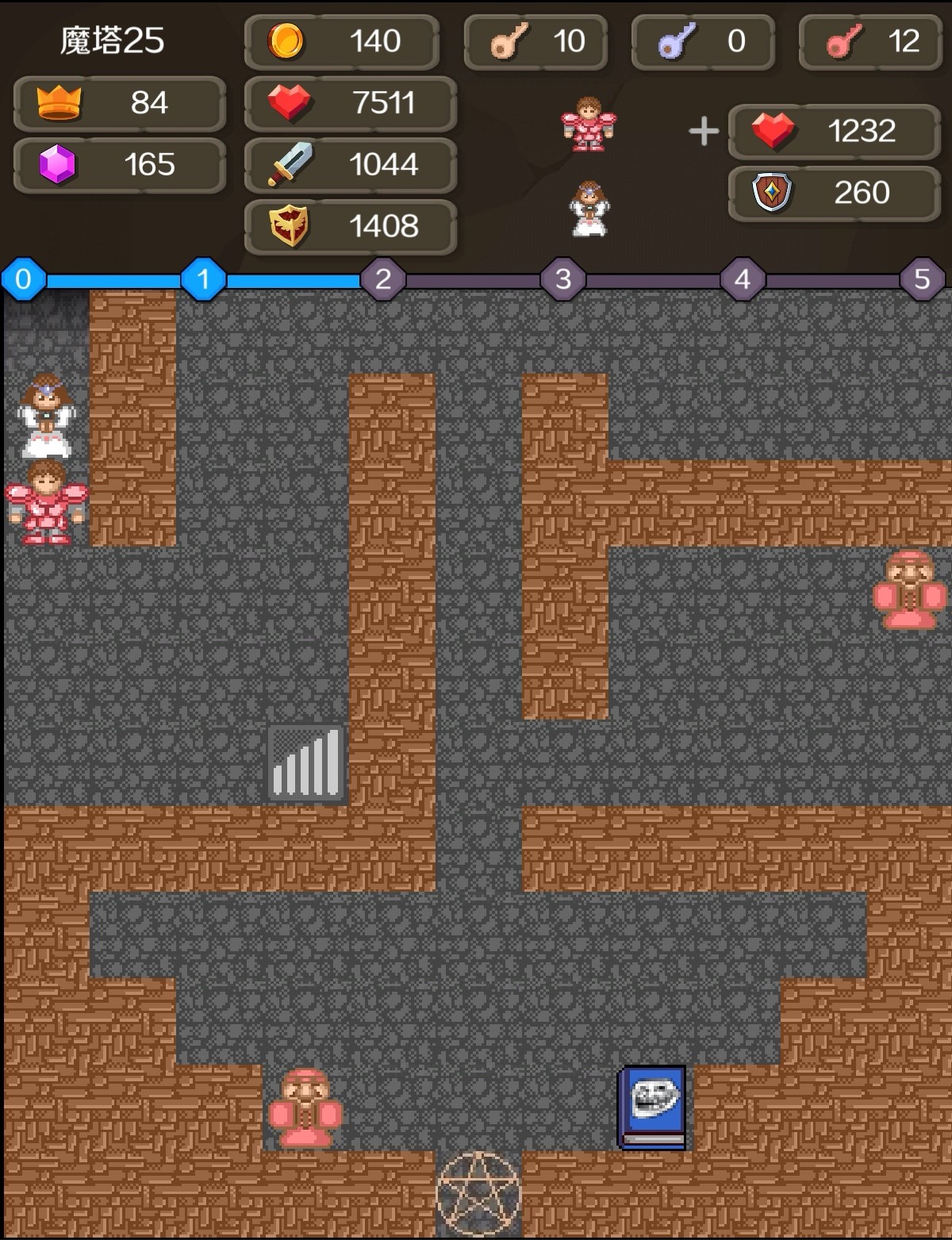Tap the pentagram floor tile
The height and width of the screenshot is (1240, 952).
[478, 1194]
